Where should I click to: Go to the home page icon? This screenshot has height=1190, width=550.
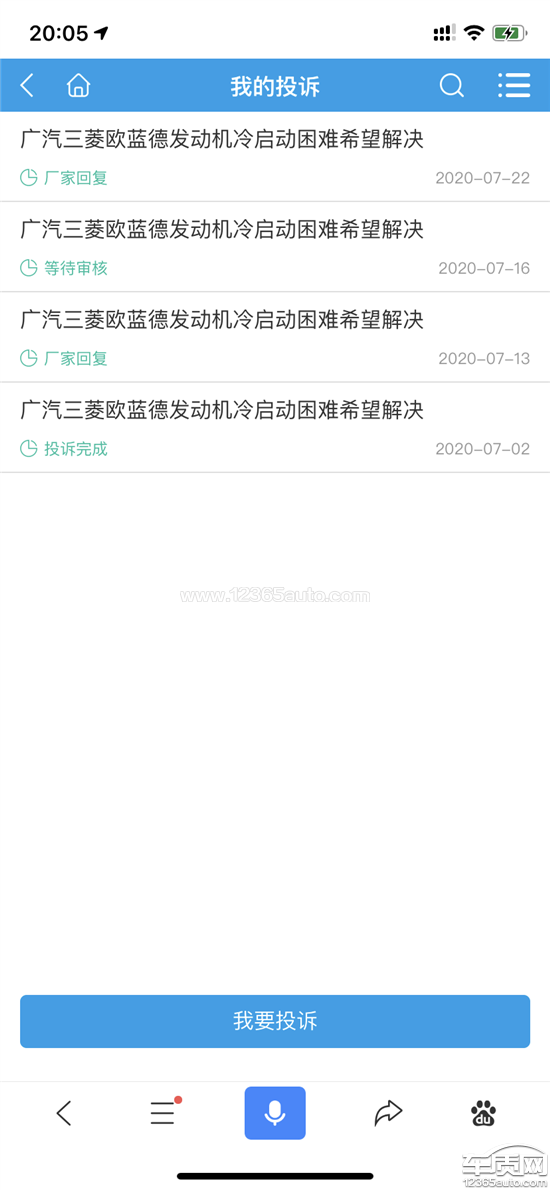click(78, 85)
